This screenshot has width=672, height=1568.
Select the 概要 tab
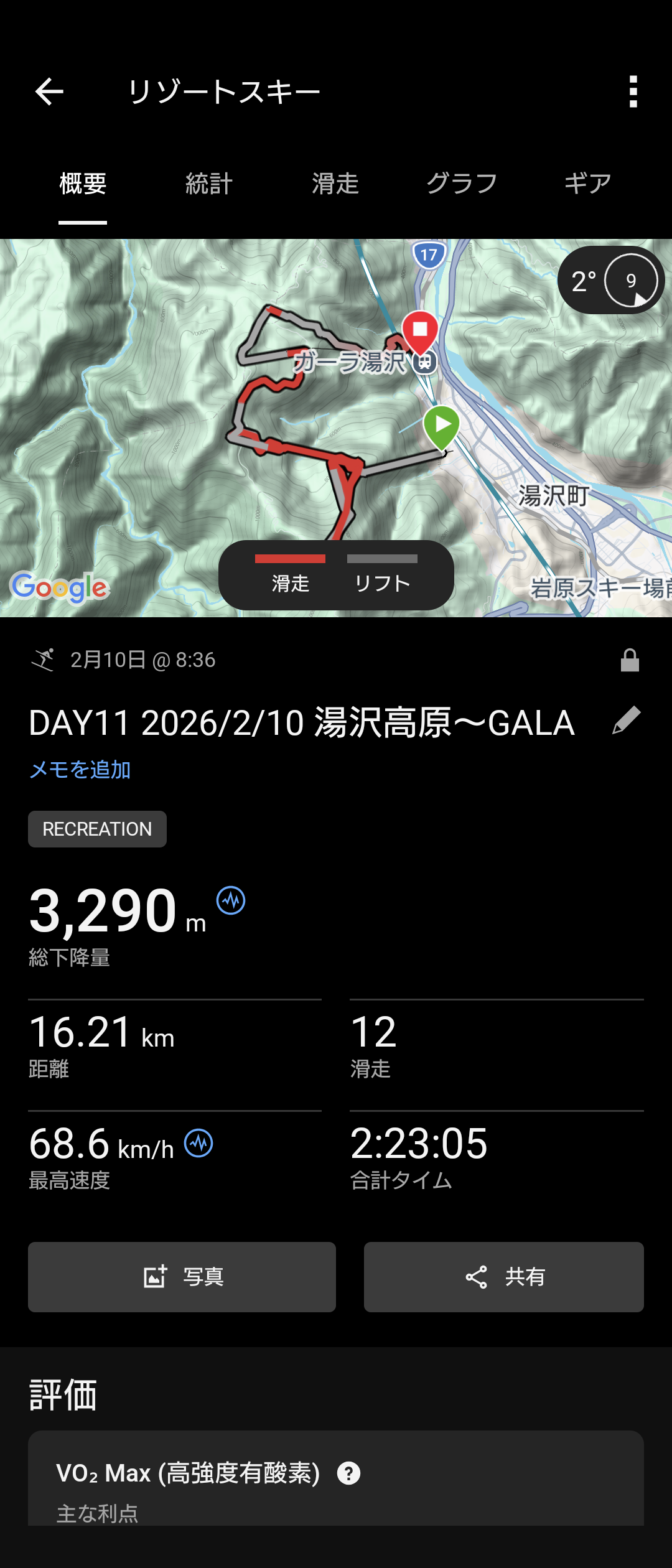(83, 184)
